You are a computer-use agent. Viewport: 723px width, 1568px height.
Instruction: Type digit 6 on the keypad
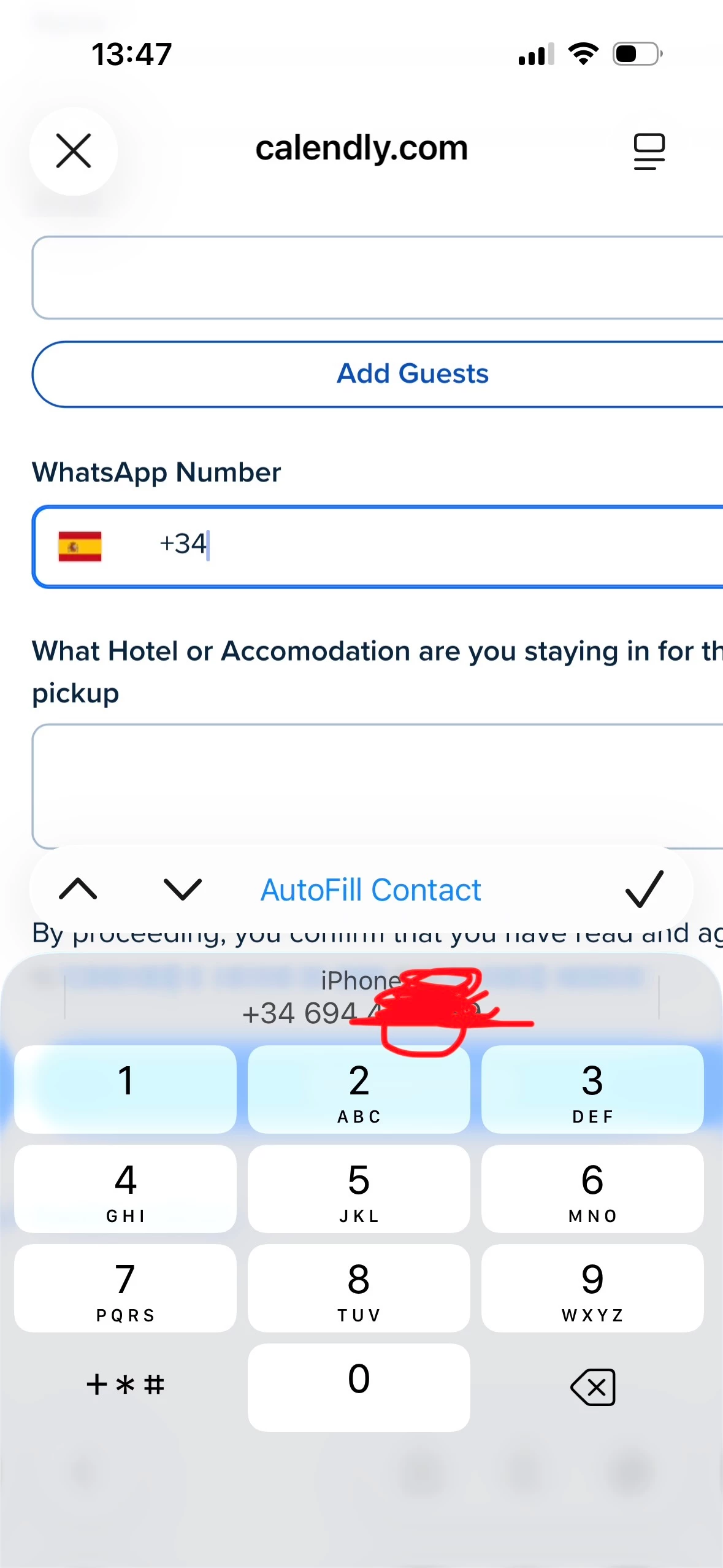(592, 1188)
